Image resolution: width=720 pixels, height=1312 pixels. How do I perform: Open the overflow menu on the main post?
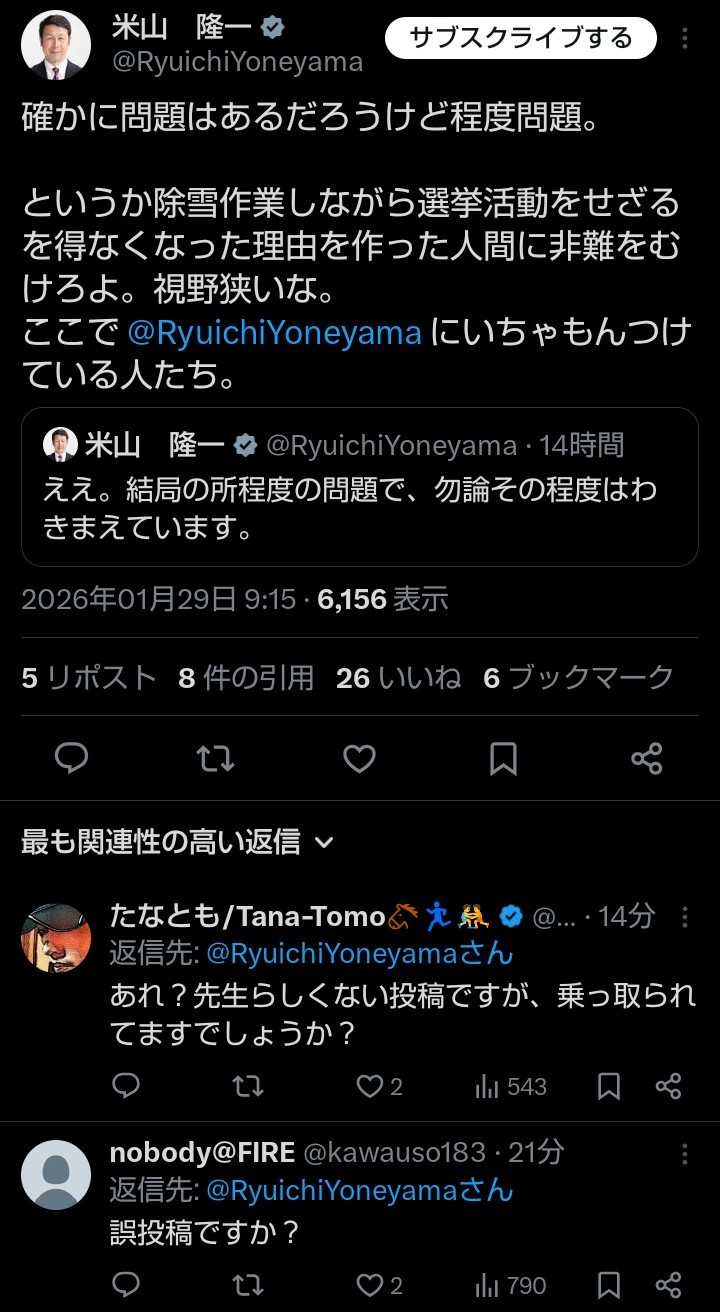click(685, 39)
